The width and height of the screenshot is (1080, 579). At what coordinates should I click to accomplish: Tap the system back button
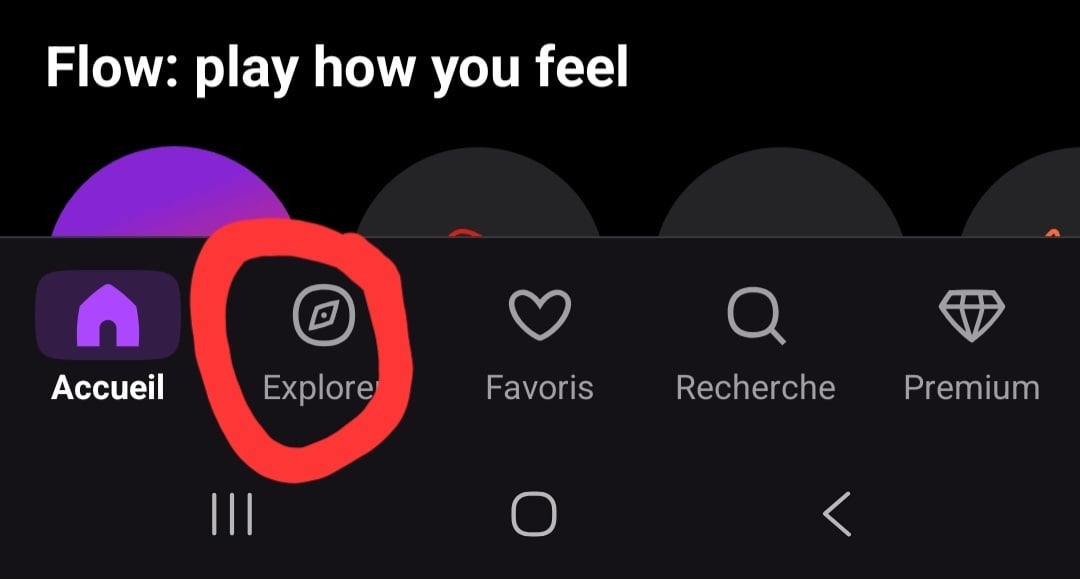click(836, 515)
